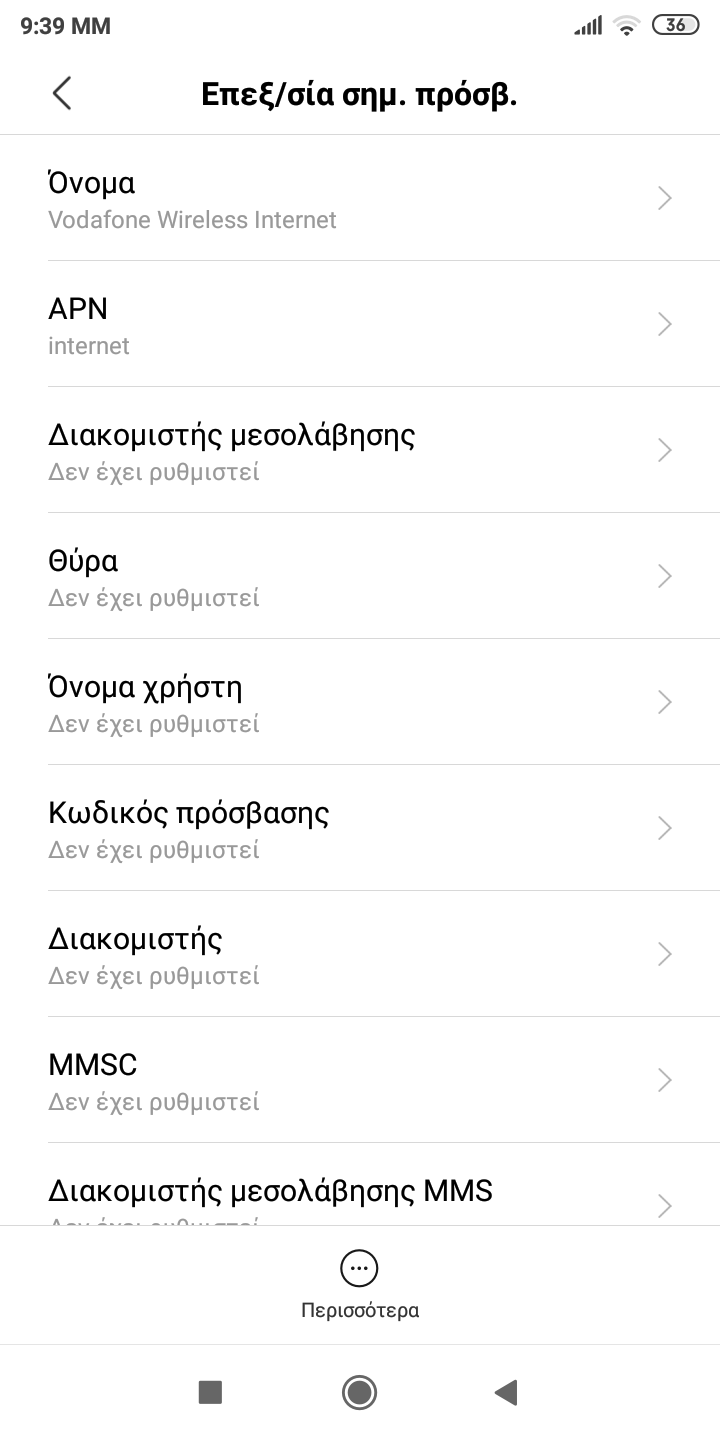
Task: Open the Όνομα setting row
Action: (x=360, y=199)
